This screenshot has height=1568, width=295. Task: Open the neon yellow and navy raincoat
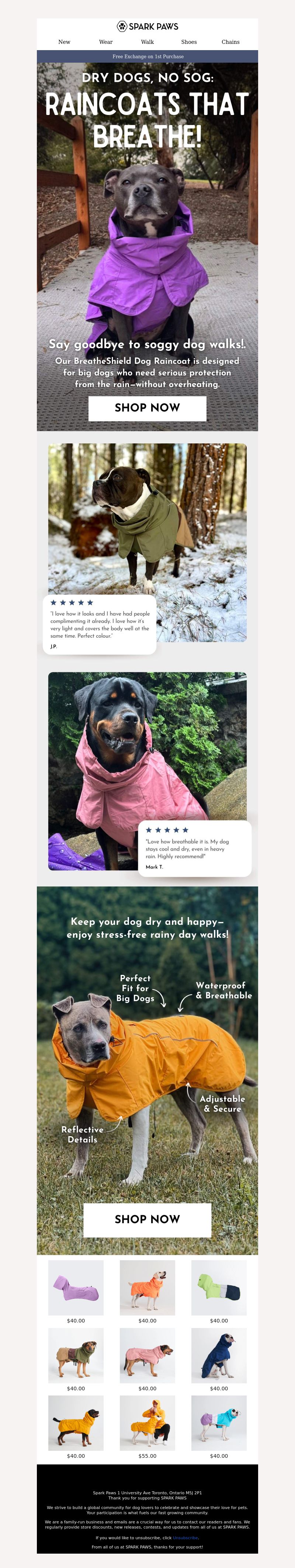pyautogui.click(x=219, y=1289)
